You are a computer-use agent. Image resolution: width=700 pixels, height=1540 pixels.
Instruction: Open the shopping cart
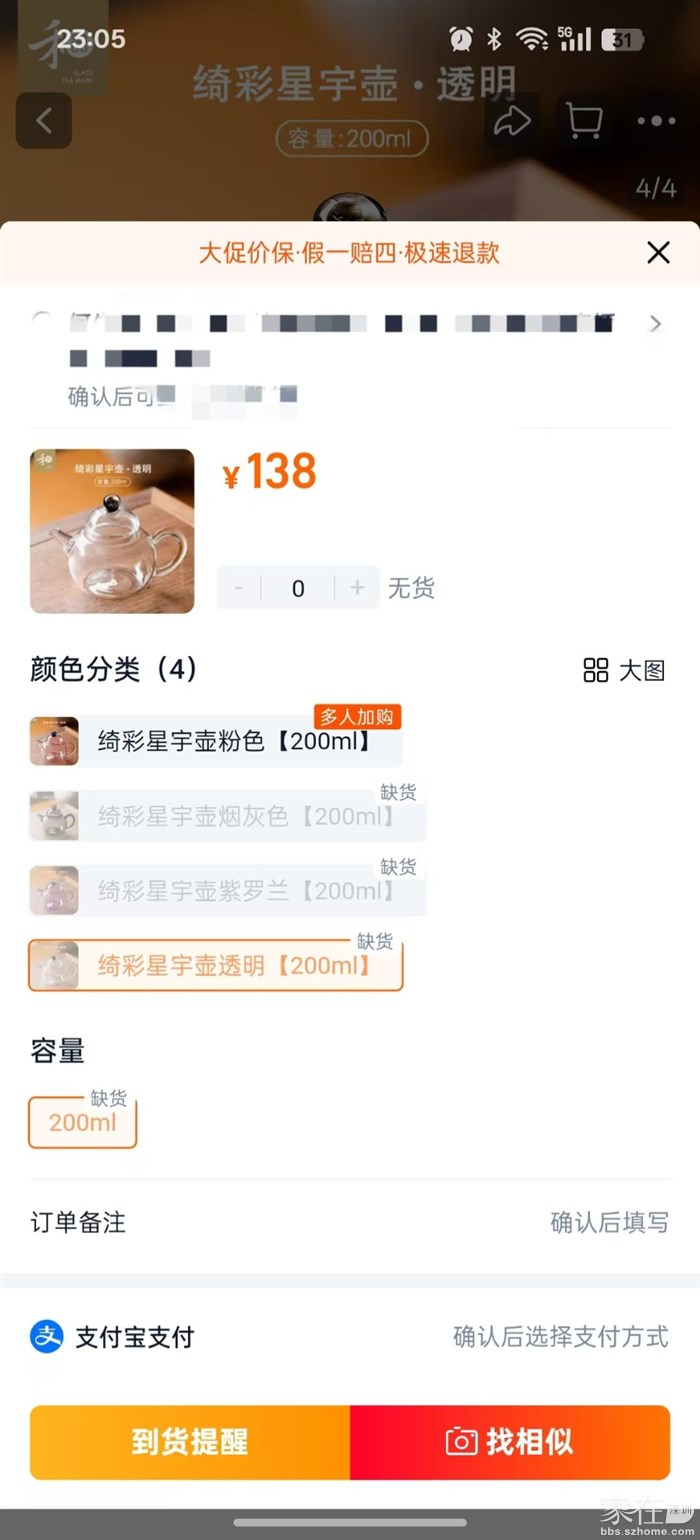(x=584, y=122)
